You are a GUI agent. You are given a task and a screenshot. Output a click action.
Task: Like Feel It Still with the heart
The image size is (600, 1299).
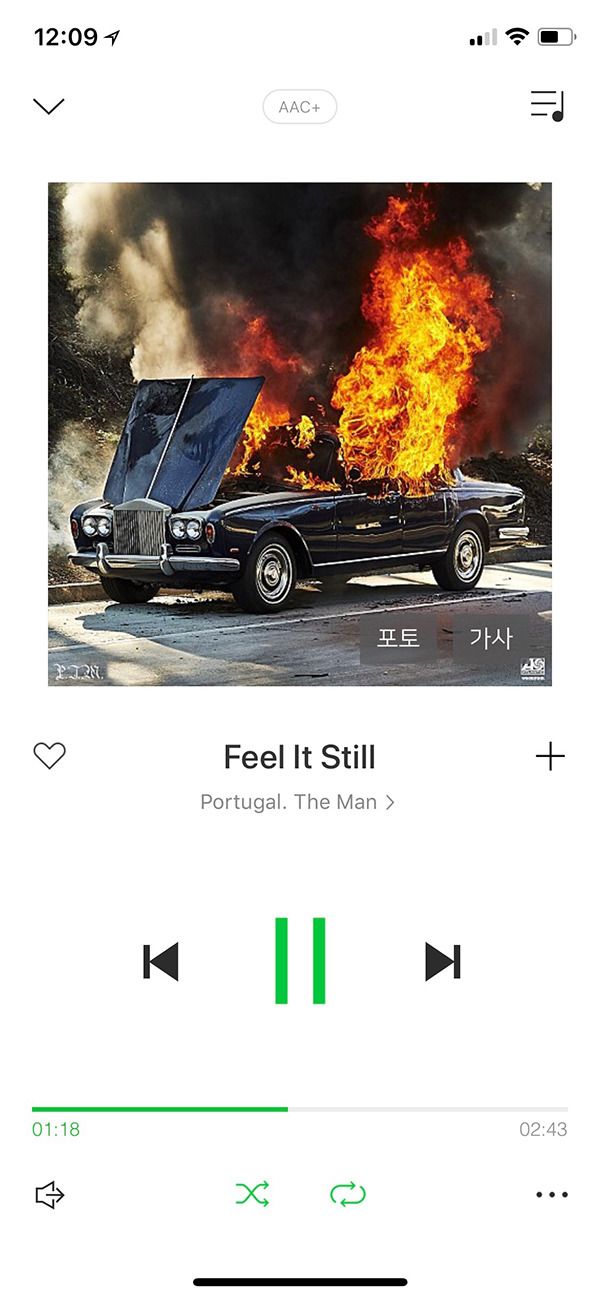pyautogui.click(x=49, y=756)
